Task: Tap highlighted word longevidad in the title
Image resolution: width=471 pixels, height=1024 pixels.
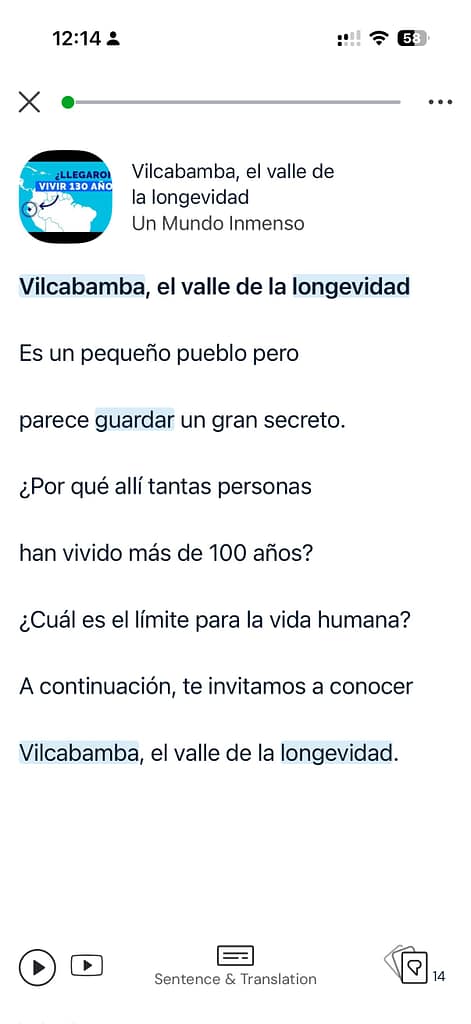Action: coord(351,286)
